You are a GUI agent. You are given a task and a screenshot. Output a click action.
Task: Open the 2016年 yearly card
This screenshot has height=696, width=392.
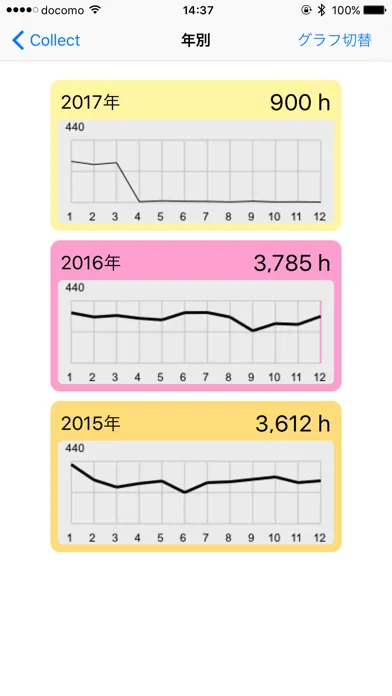[196, 316]
